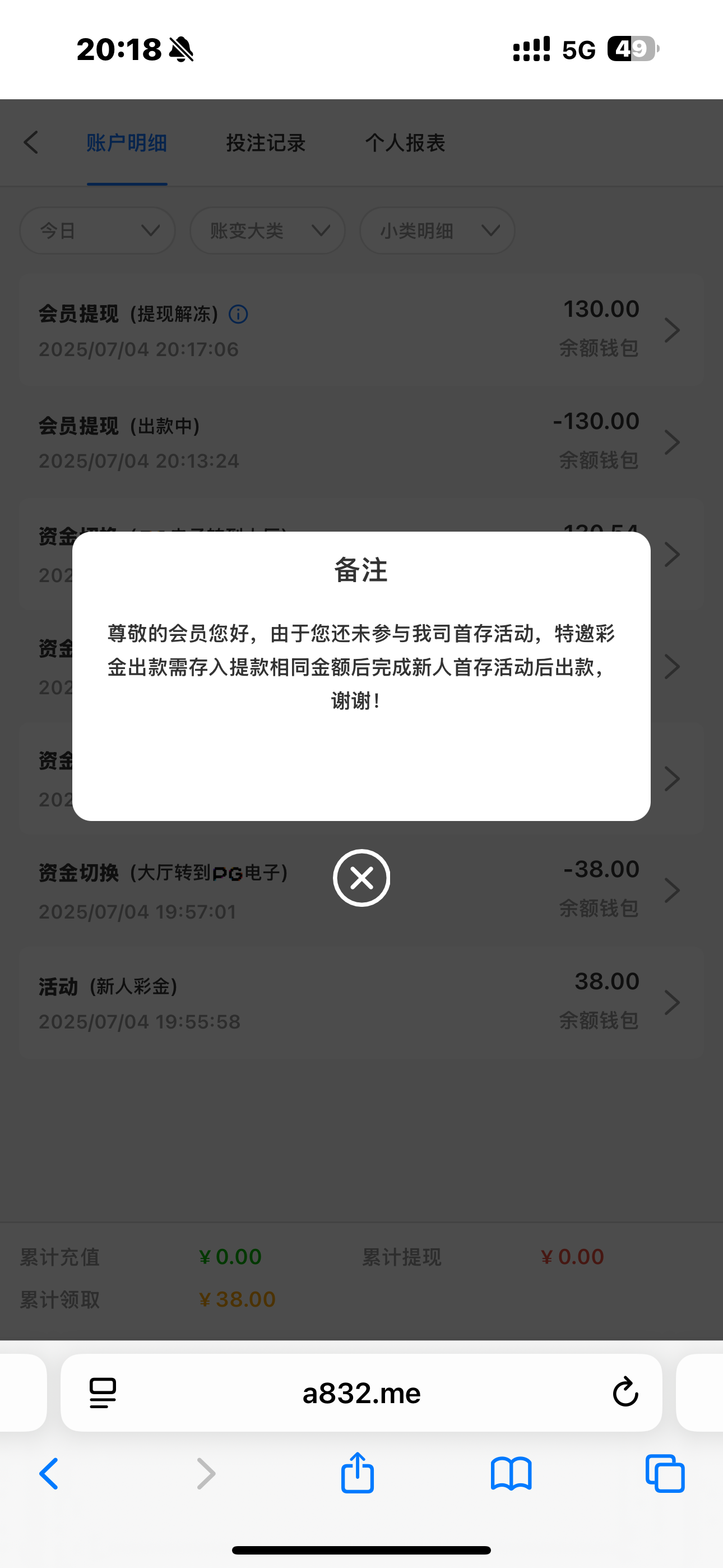Dismiss the 备注 dialog with the X button
The width and height of the screenshot is (723, 1568).
[x=361, y=878]
